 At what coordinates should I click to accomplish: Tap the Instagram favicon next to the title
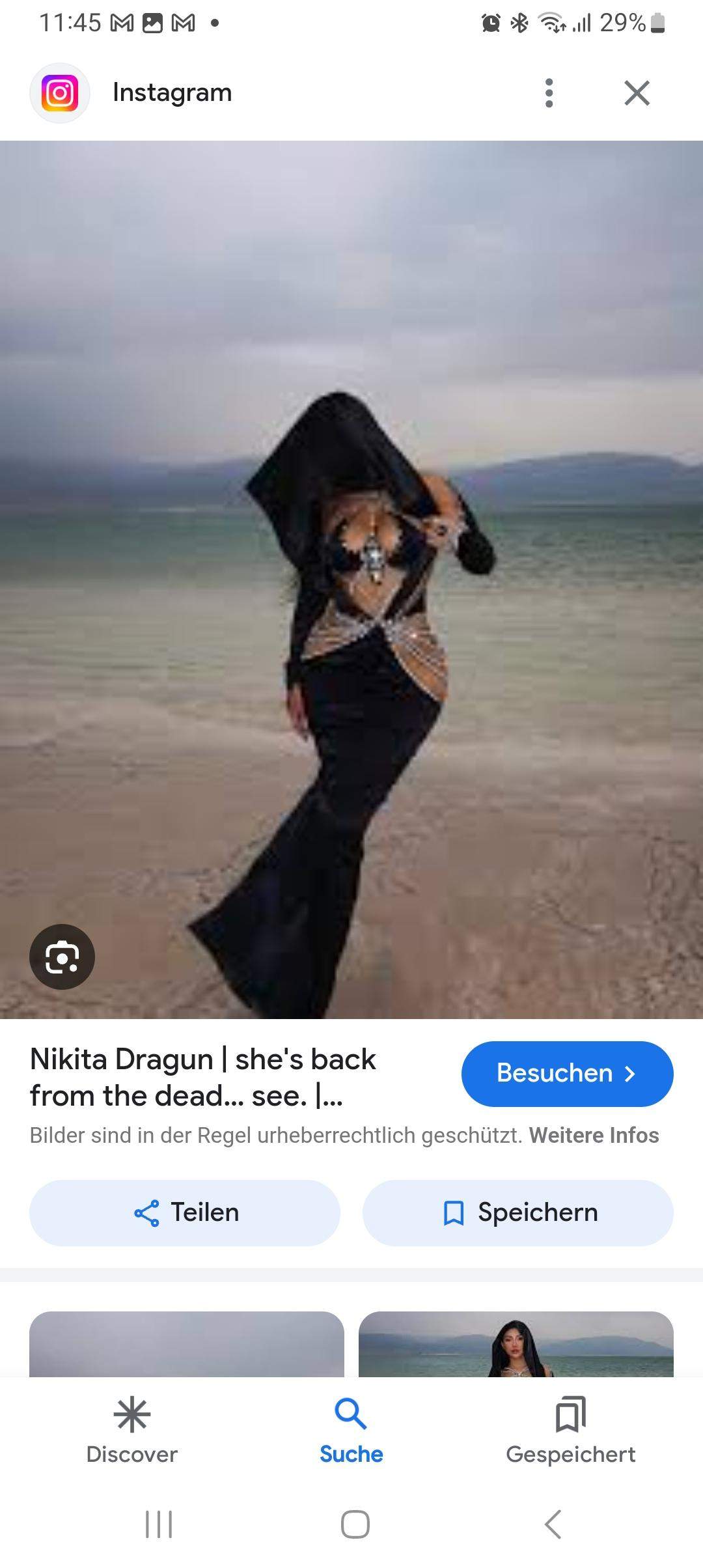(x=59, y=92)
